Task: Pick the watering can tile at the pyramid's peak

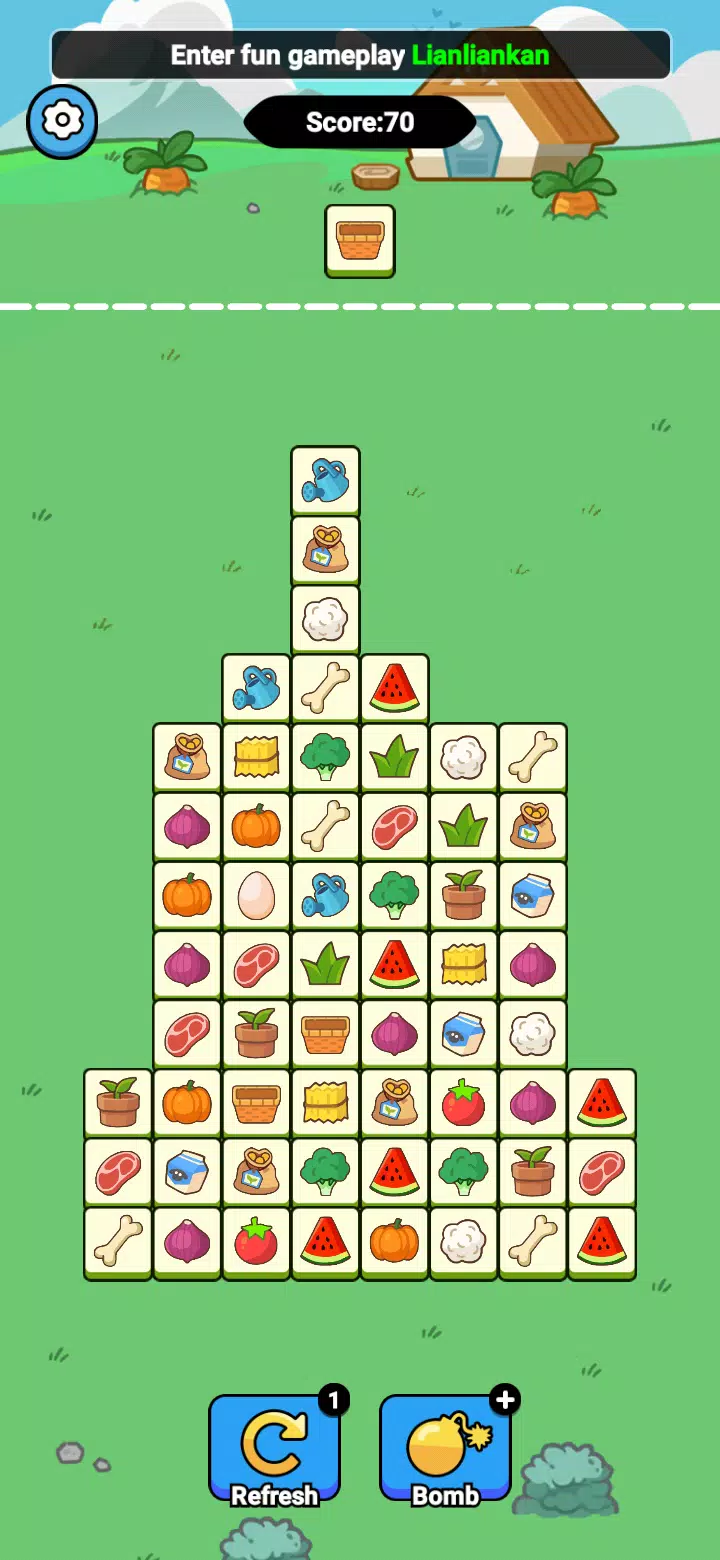Action: click(x=325, y=481)
